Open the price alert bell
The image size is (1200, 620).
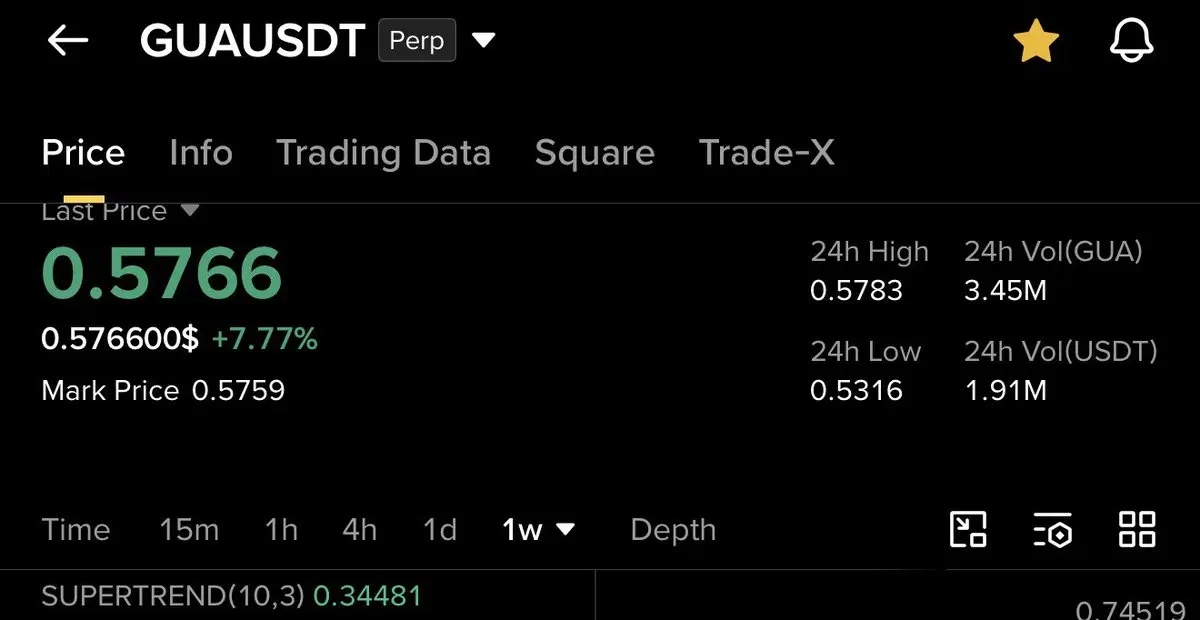pos(1132,42)
